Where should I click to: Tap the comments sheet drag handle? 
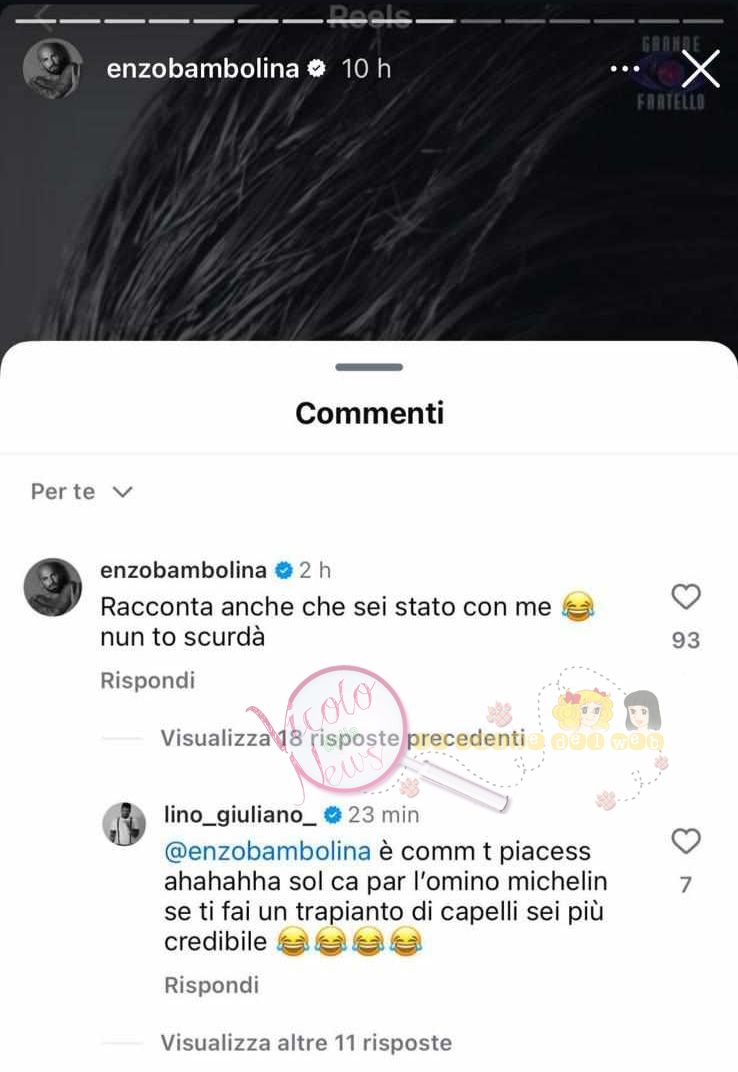(369, 367)
